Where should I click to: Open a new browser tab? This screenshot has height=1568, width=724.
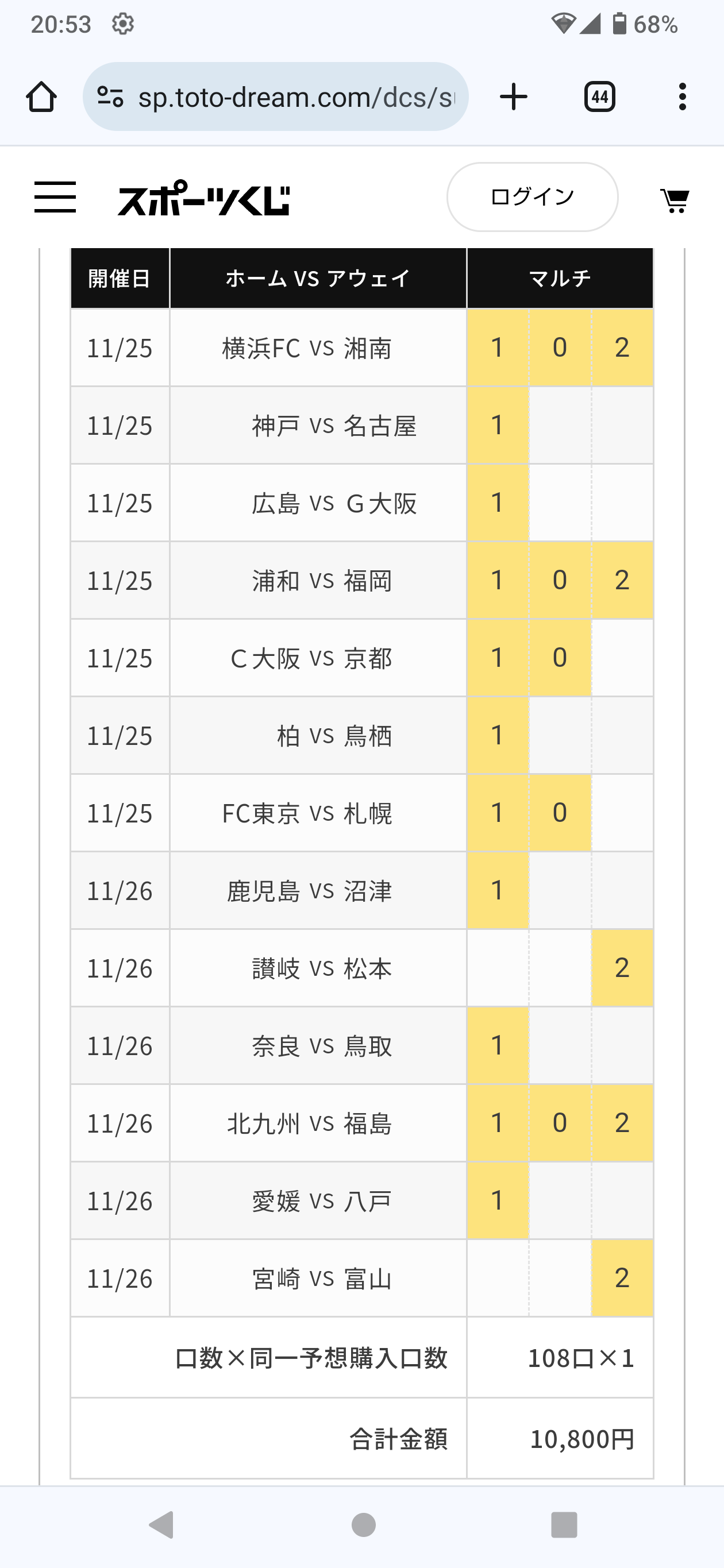513,97
